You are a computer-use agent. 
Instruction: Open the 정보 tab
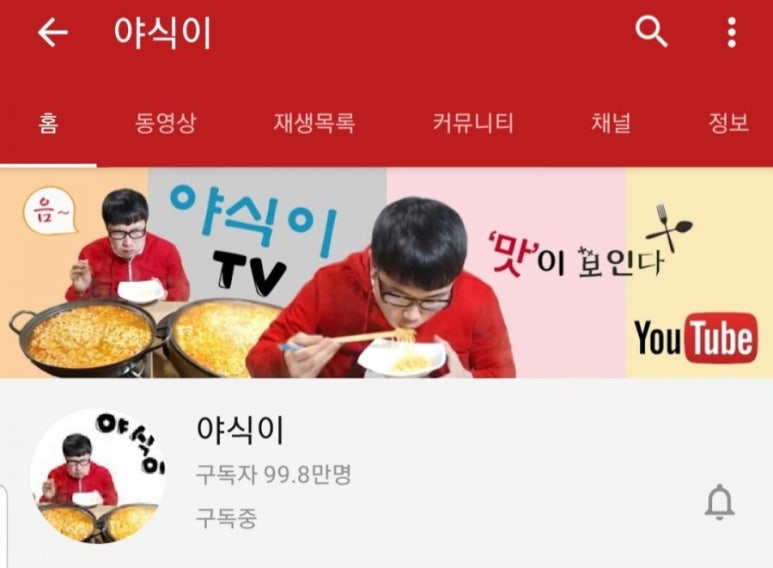pyautogui.click(x=728, y=124)
